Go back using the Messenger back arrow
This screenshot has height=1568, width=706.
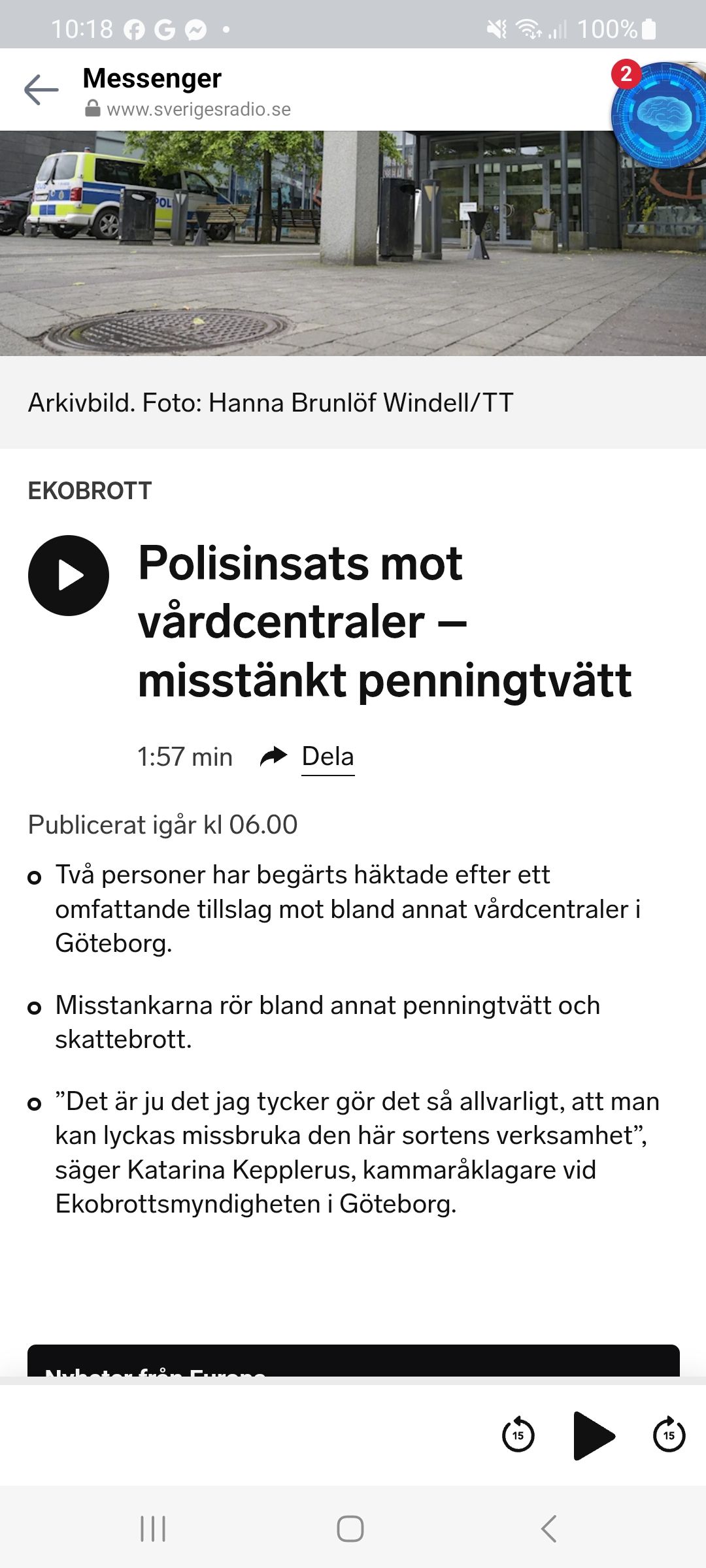[x=41, y=90]
